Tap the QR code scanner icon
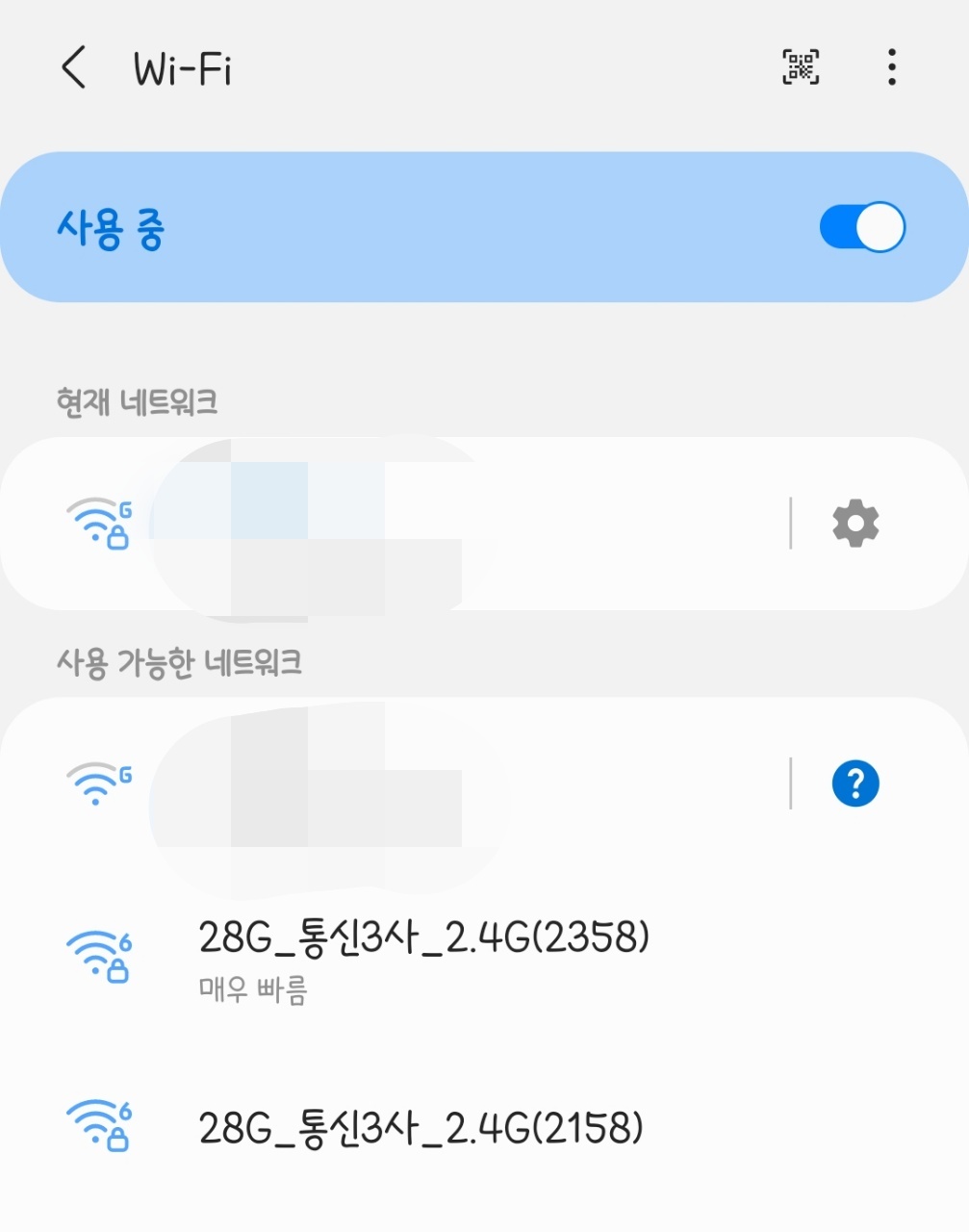 pos(799,66)
